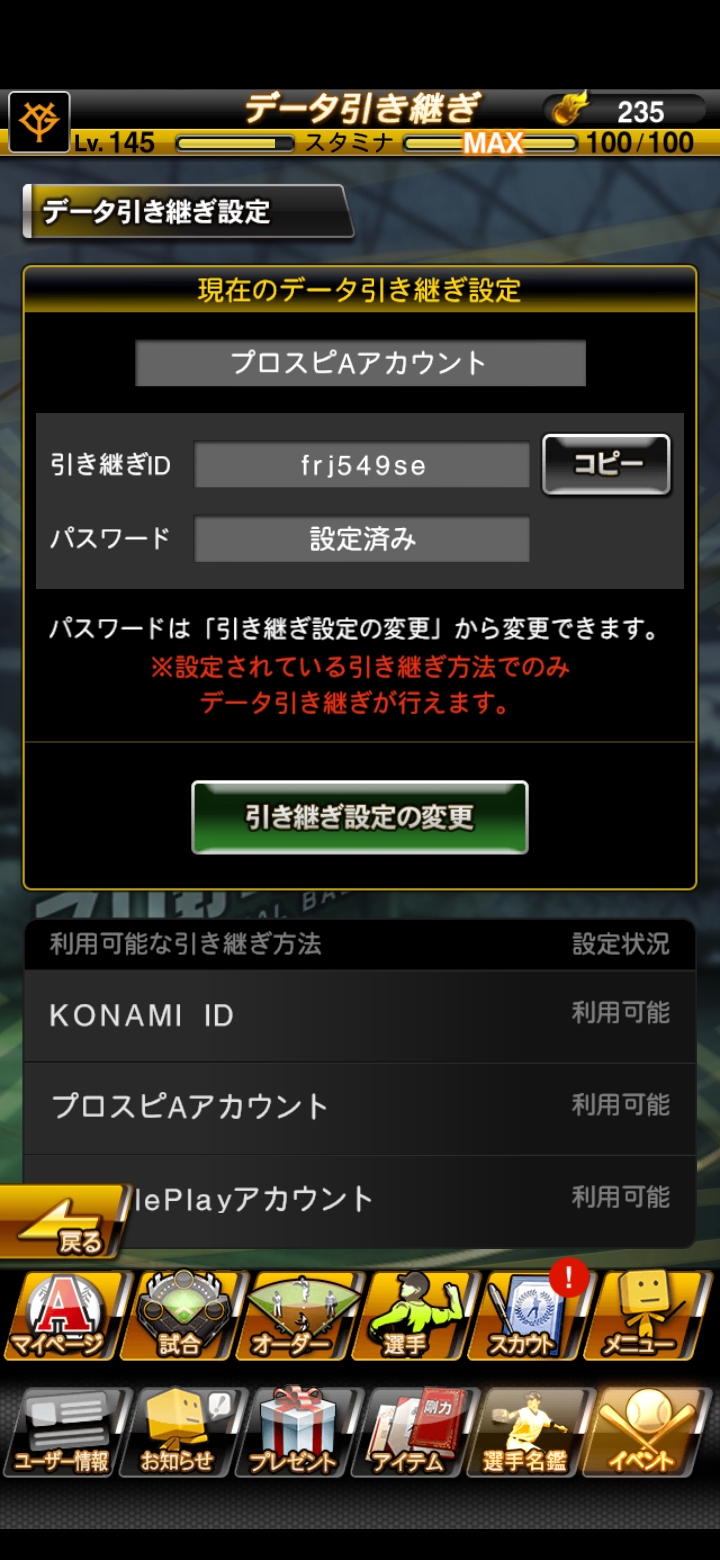Select the プロスピAアカウント row in the list

coord(360,1107)
